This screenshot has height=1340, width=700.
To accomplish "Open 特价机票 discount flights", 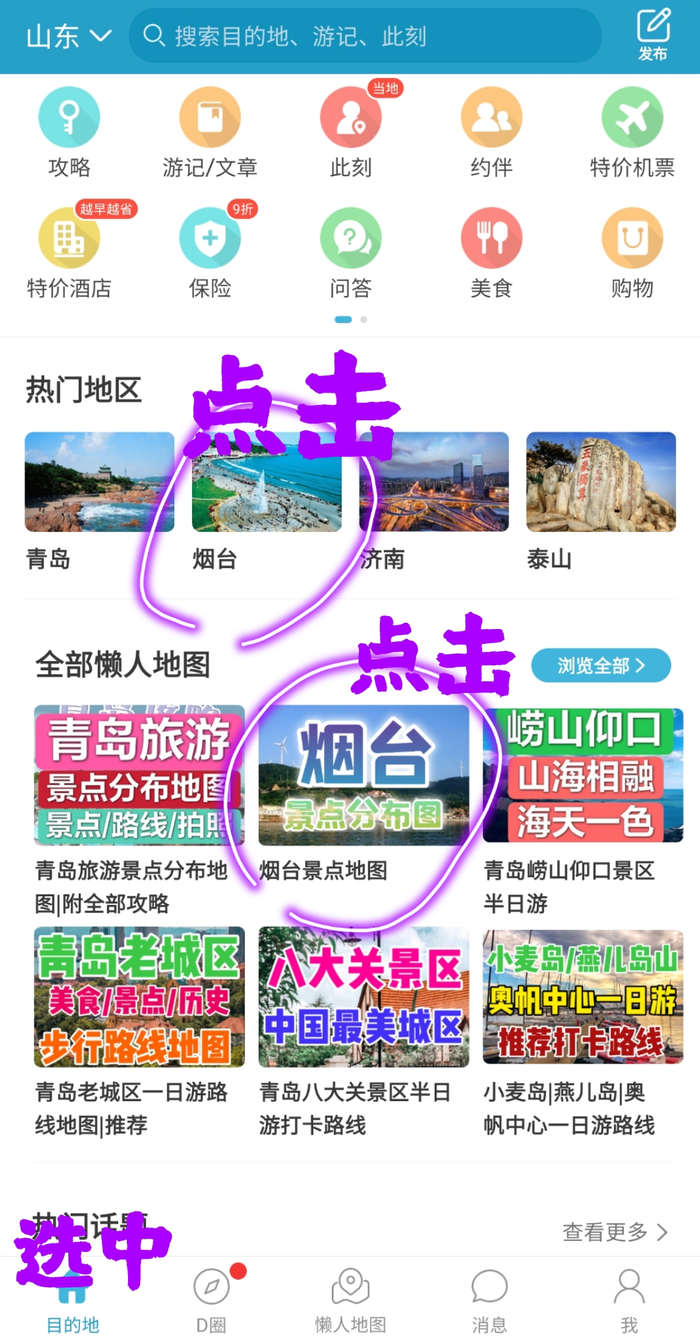I will coord(632,132).
